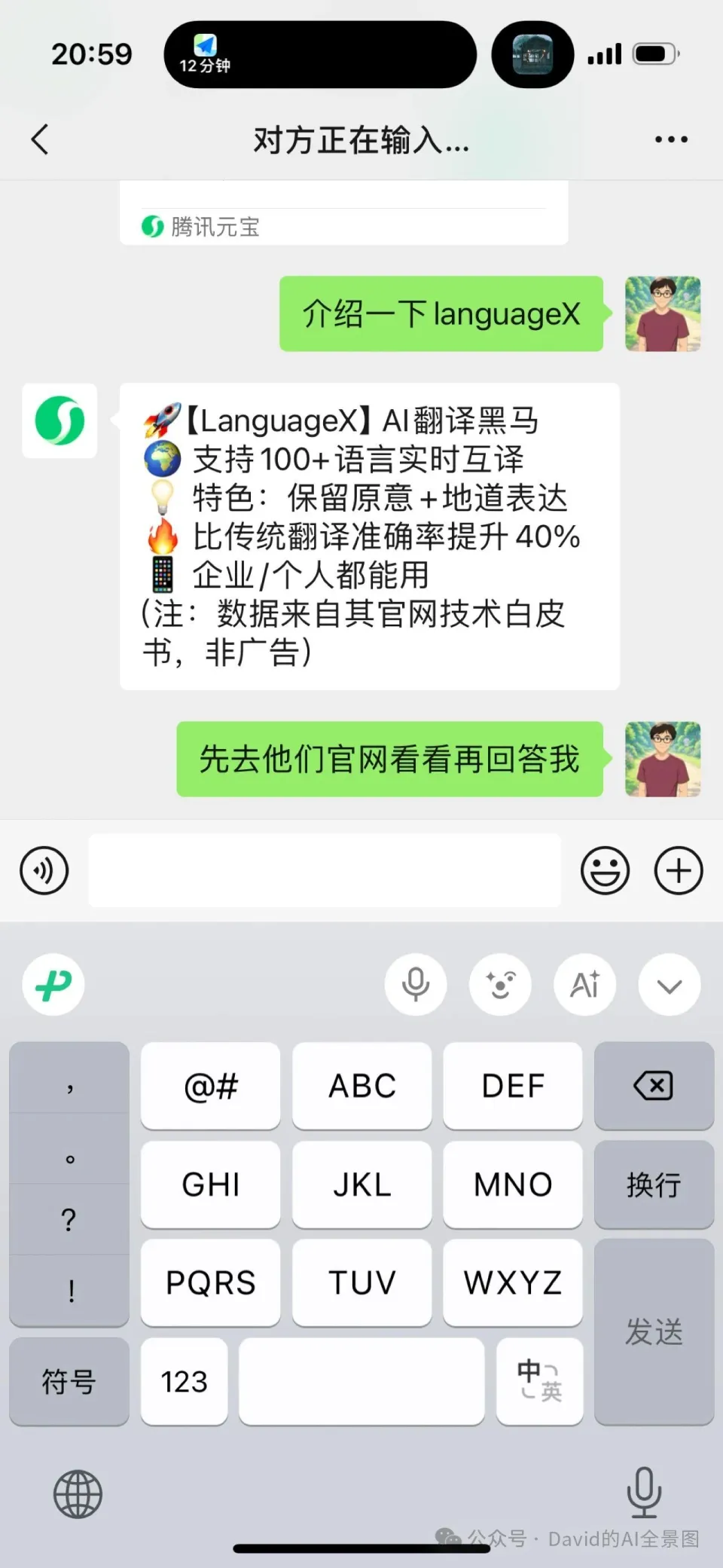Open the emoji picker
723x1568 pixels.
point(605,870)
